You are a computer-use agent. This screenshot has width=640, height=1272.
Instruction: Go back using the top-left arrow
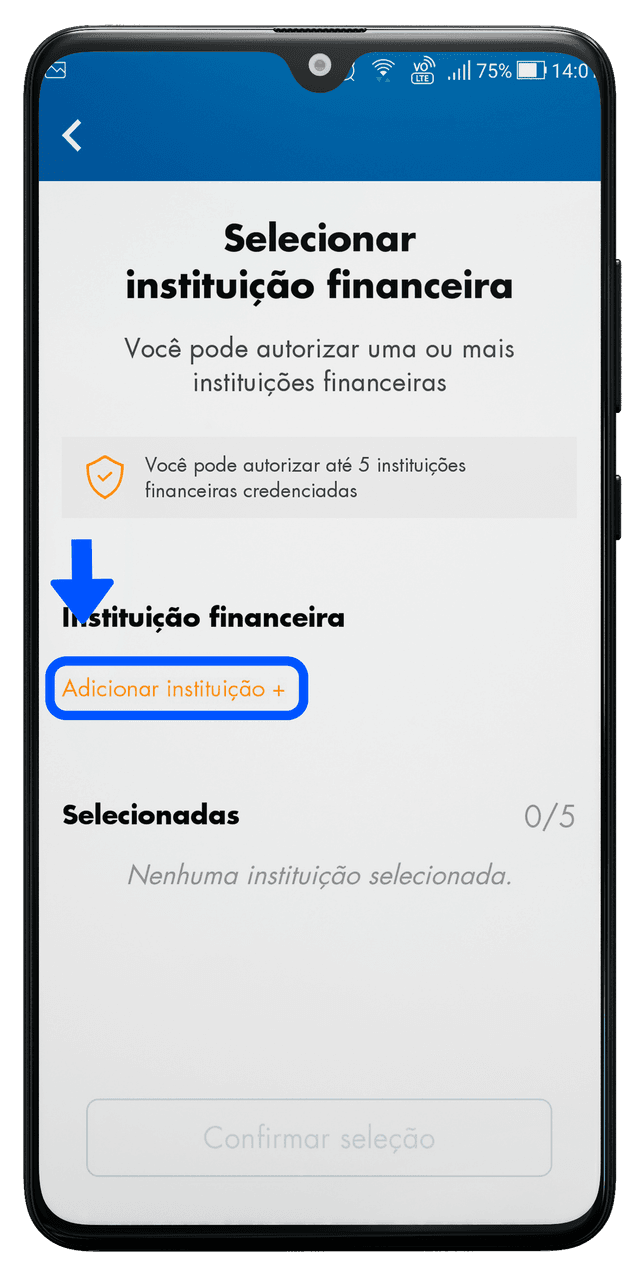(72, 135)
